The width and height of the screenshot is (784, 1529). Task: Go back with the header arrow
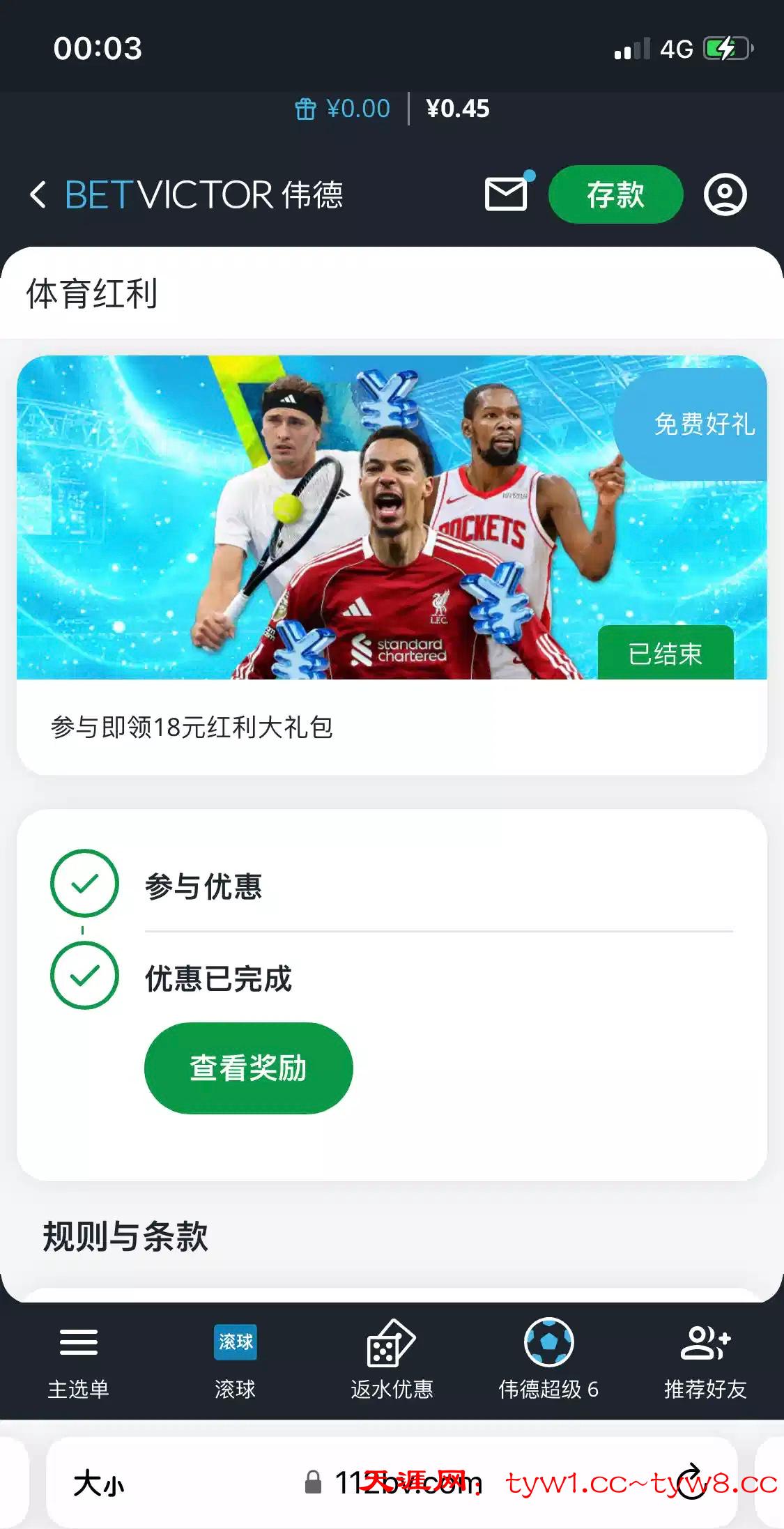(38, 194)
